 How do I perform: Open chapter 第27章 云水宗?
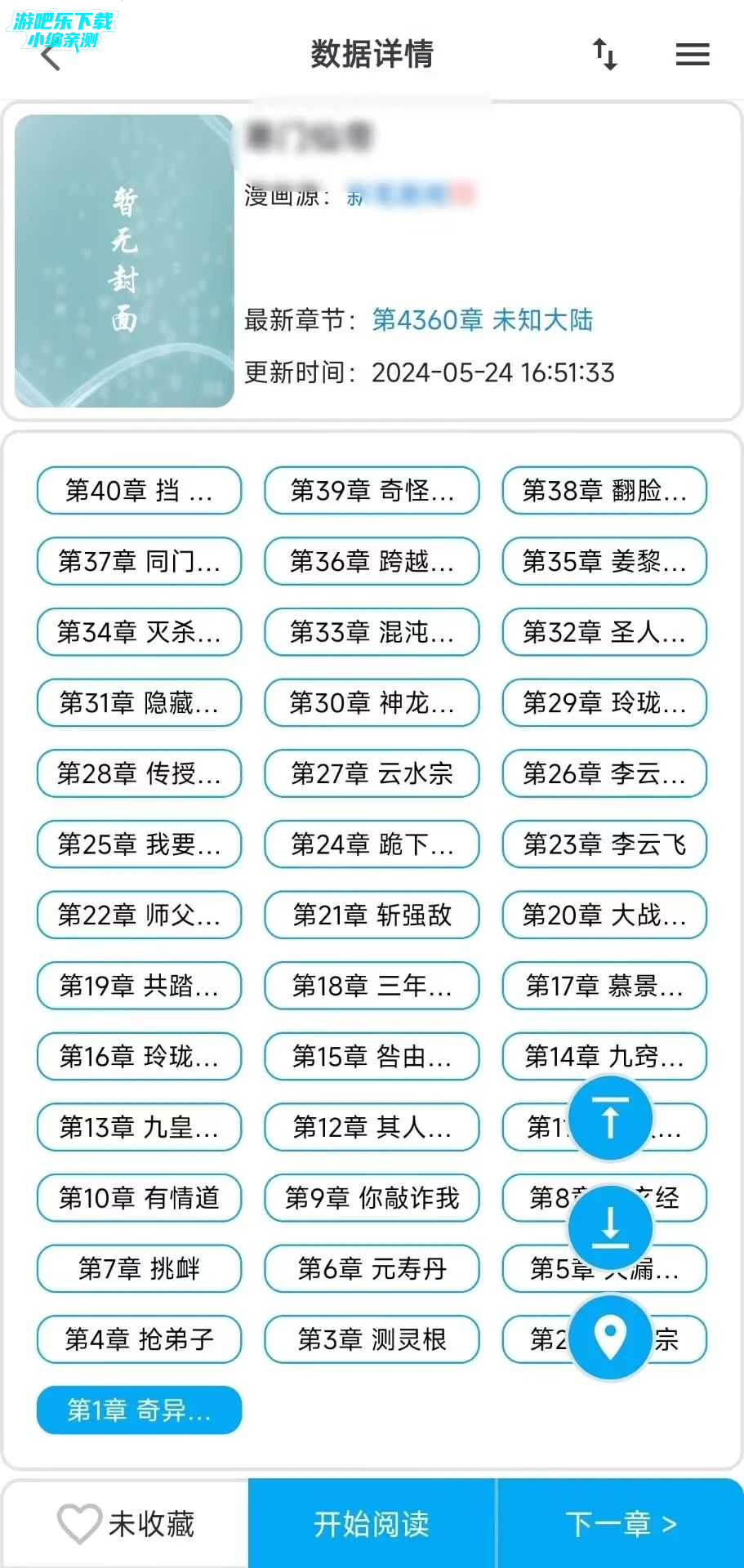(372, 773)
